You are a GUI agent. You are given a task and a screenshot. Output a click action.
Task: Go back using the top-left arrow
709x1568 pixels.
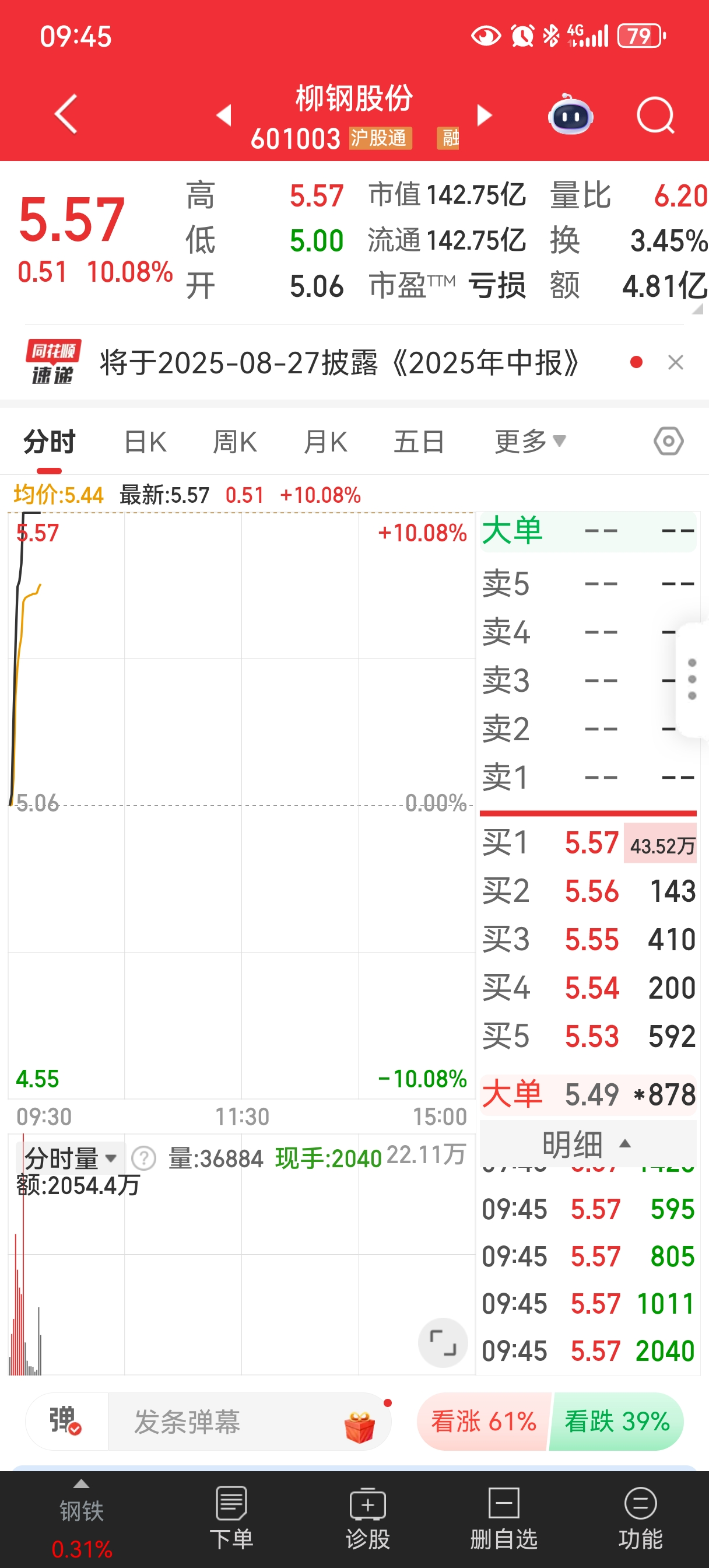[66, 114]
